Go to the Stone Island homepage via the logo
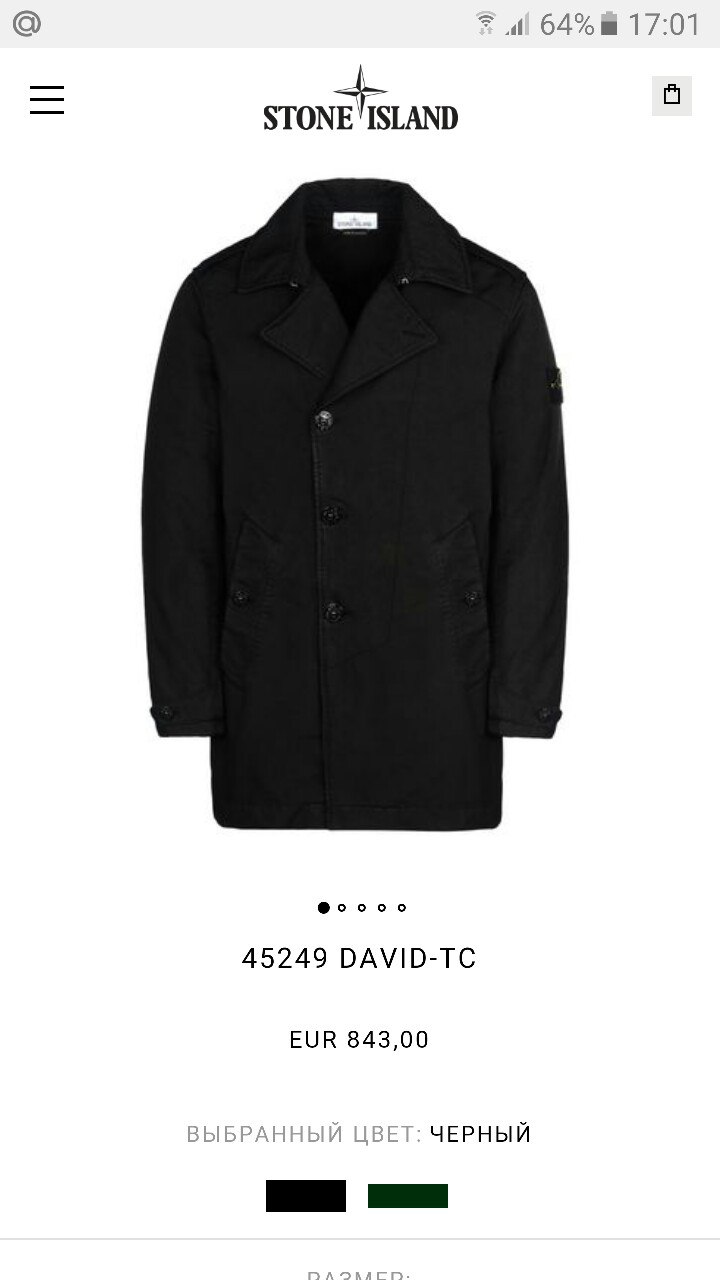This screenshot has width=720, height=1280. pyautogui.click(x=360, y=100)
